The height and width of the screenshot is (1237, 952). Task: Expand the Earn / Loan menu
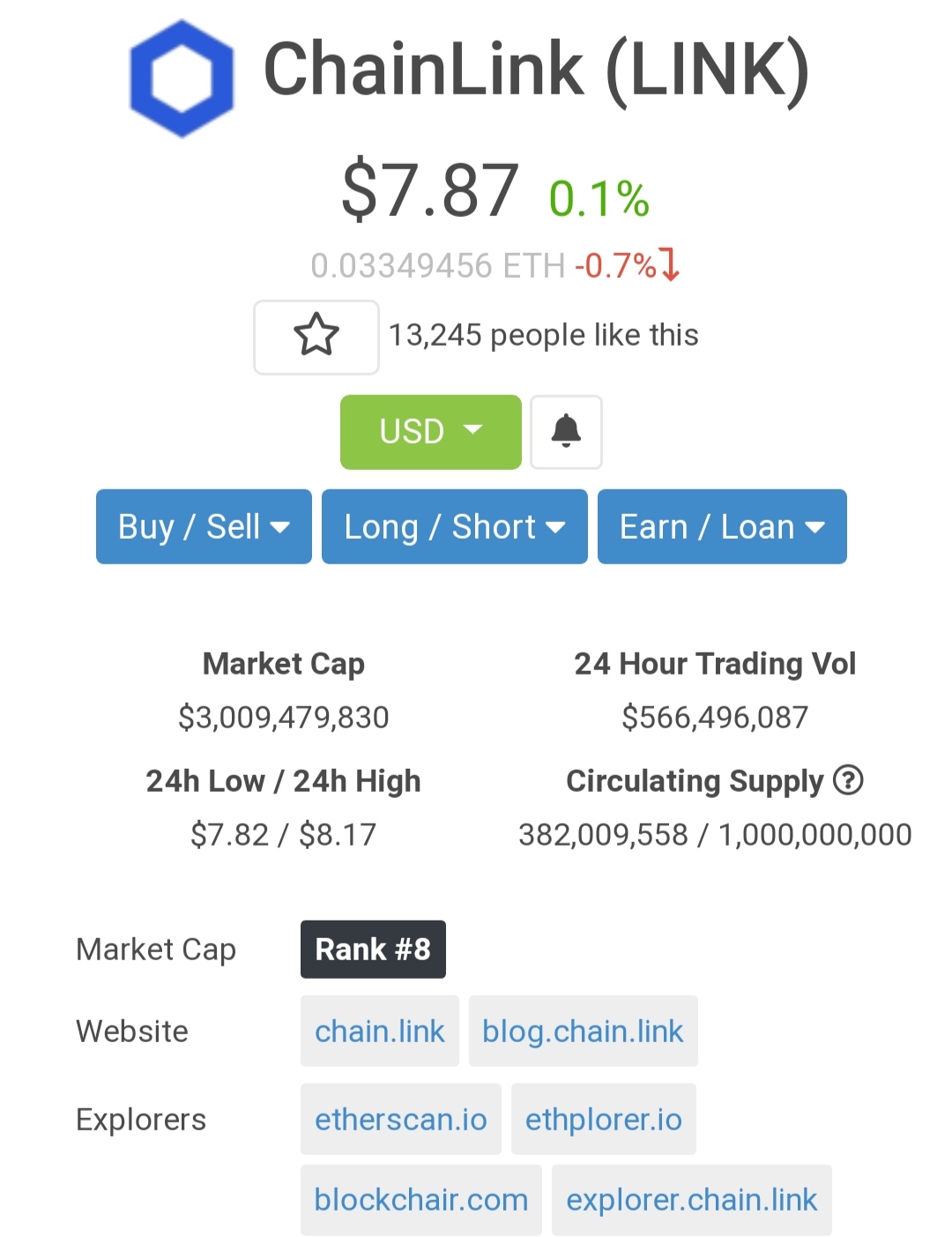(722, 526)
